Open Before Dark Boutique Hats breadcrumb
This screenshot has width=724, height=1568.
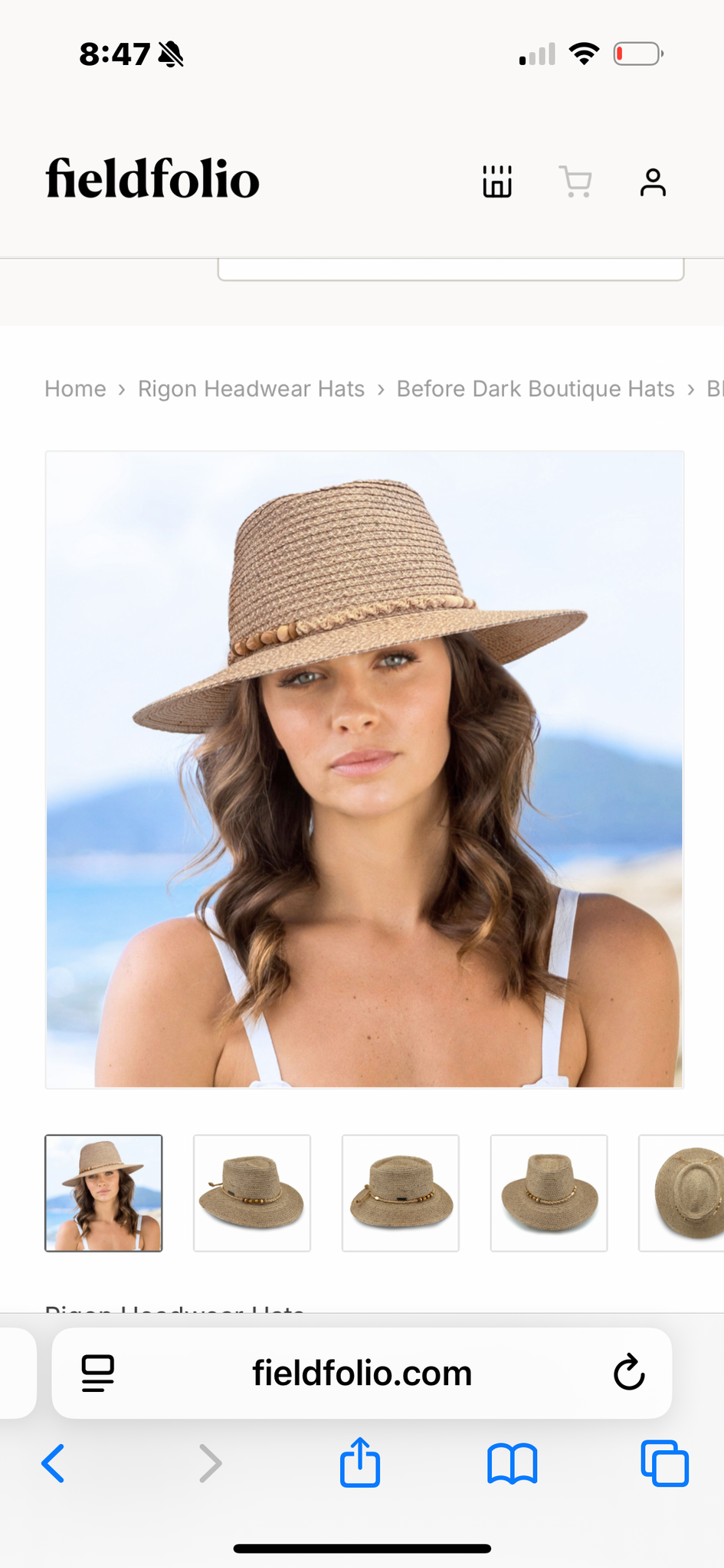point(535,389)
